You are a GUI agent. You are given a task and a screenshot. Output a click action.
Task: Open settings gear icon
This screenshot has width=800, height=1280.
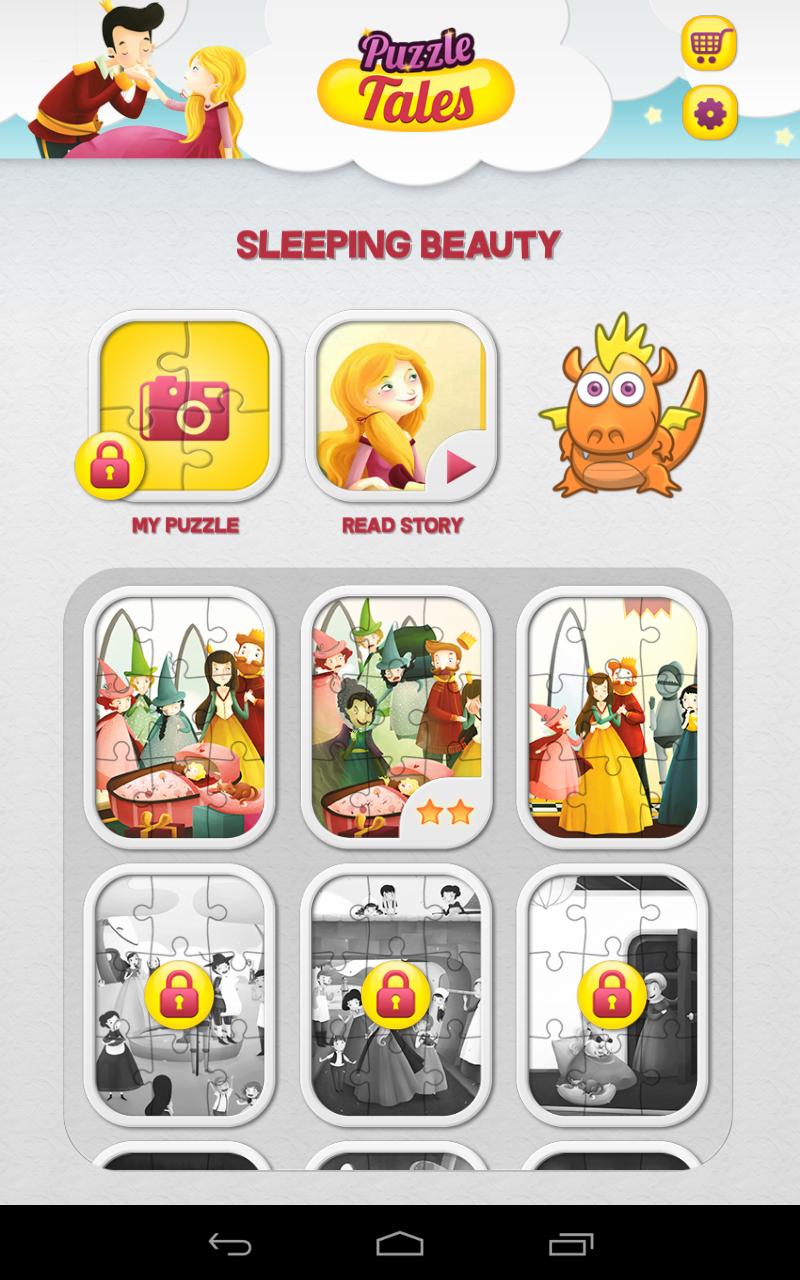point(709,113)
